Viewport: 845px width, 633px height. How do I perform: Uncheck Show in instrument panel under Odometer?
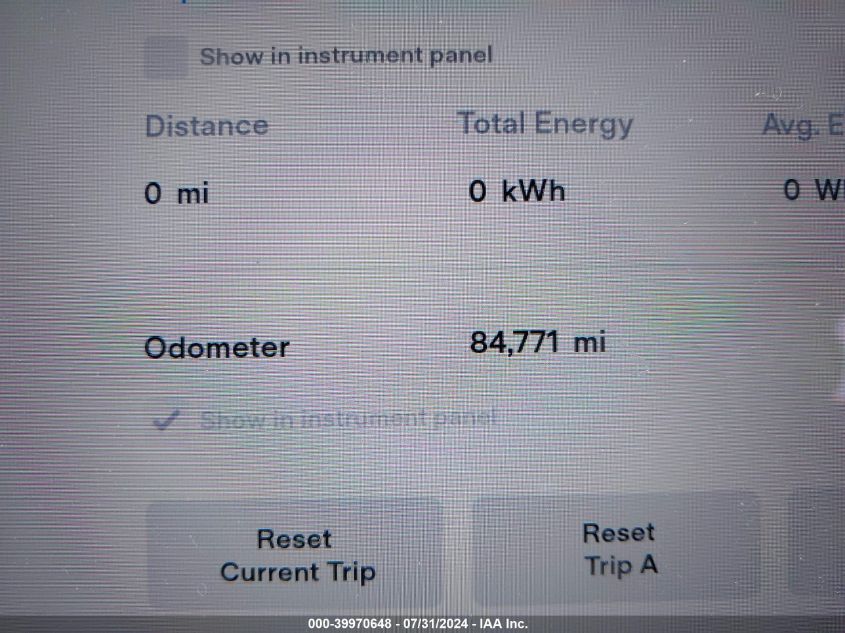(166, 420)
